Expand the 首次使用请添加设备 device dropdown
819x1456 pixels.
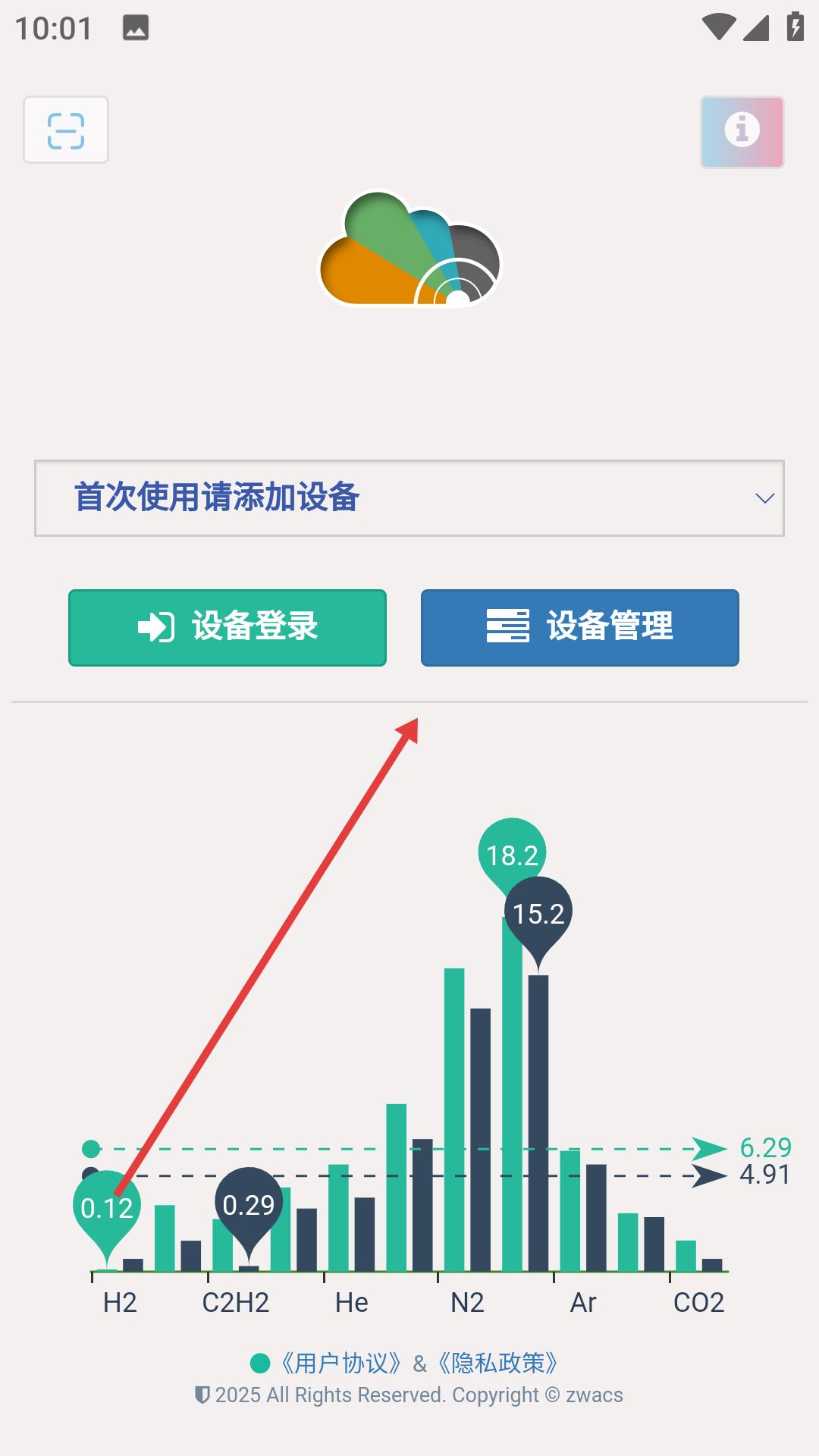(x=409, y=498)
